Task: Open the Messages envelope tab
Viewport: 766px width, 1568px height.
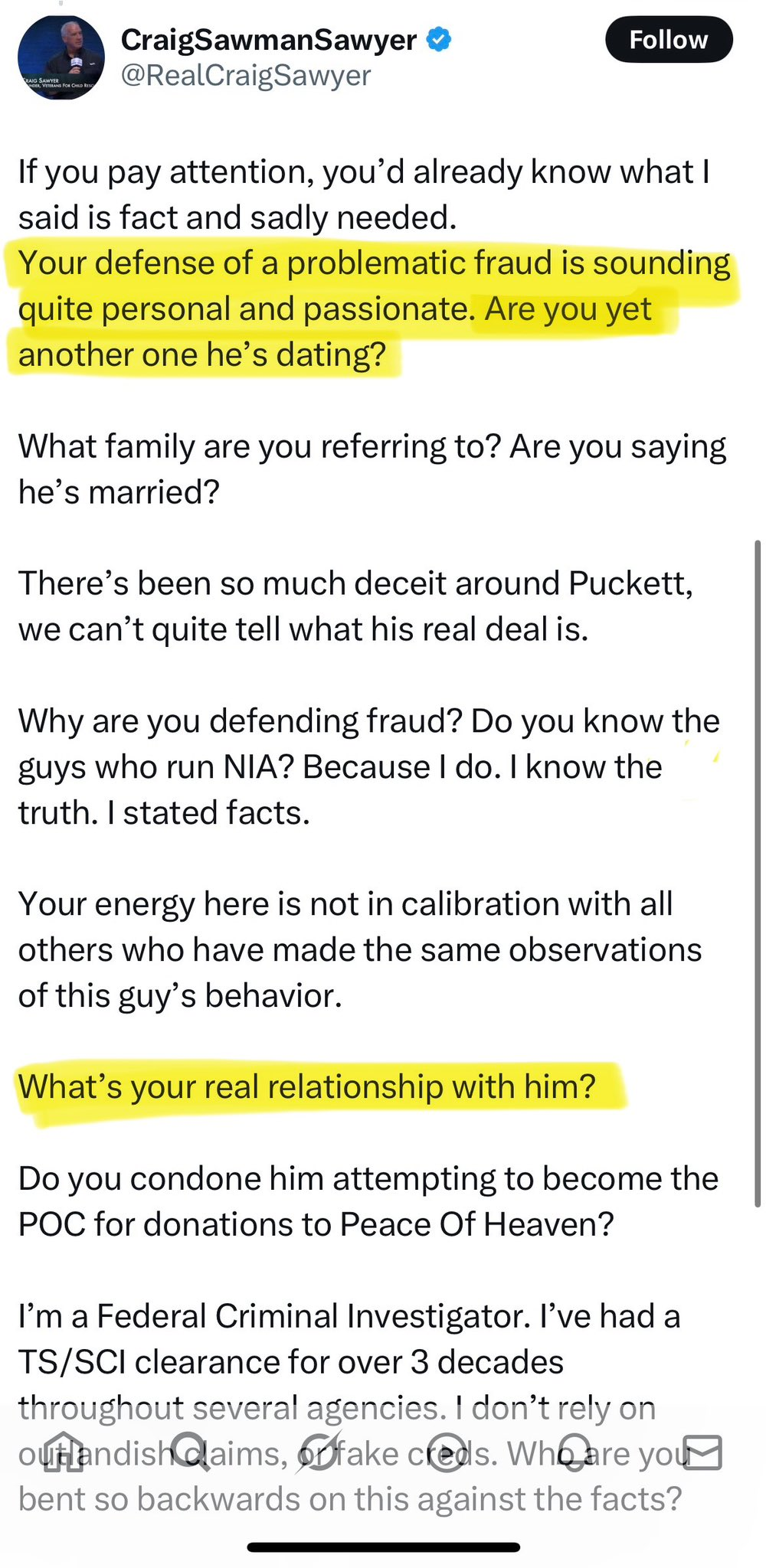Action: coord(702,1452)
